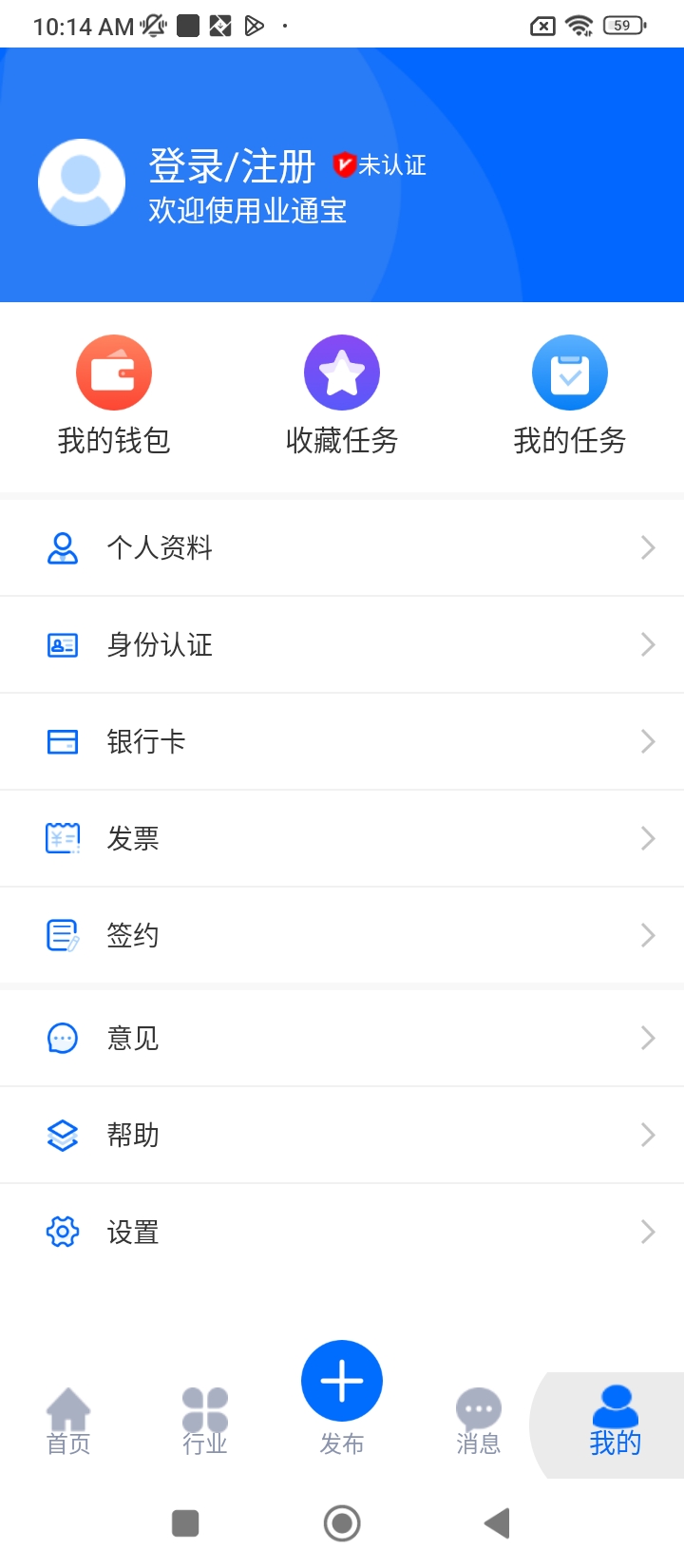The width and height of the screenshot is (684, 1568).
Task: Tap the system home button
Action: coord(342,1523)
